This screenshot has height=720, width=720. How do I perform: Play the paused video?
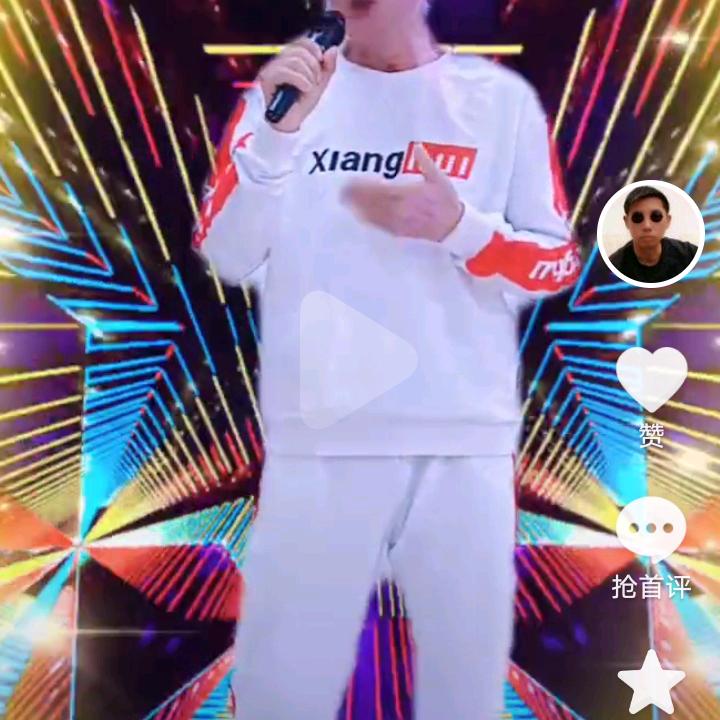click(356, 360)
